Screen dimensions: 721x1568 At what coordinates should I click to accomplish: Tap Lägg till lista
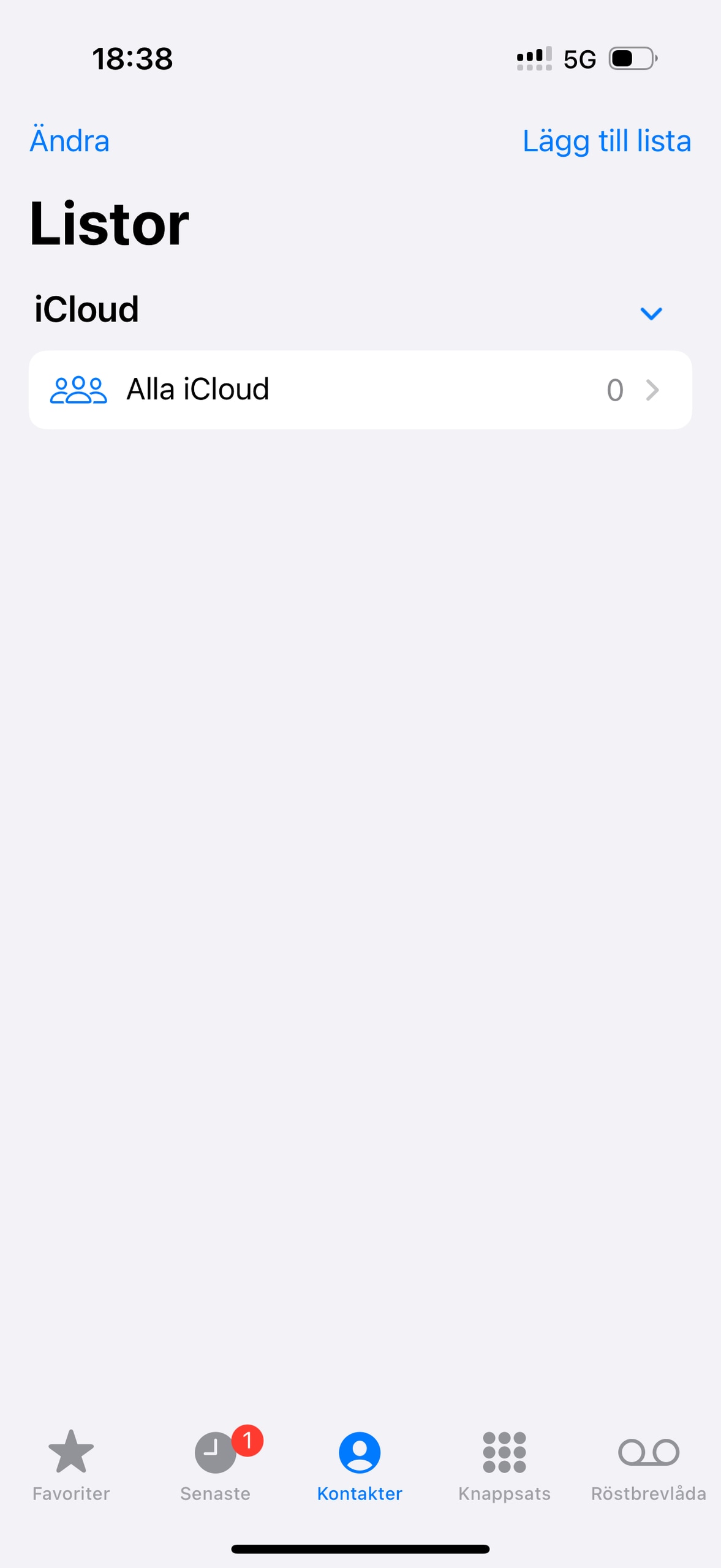click(606, 141)
